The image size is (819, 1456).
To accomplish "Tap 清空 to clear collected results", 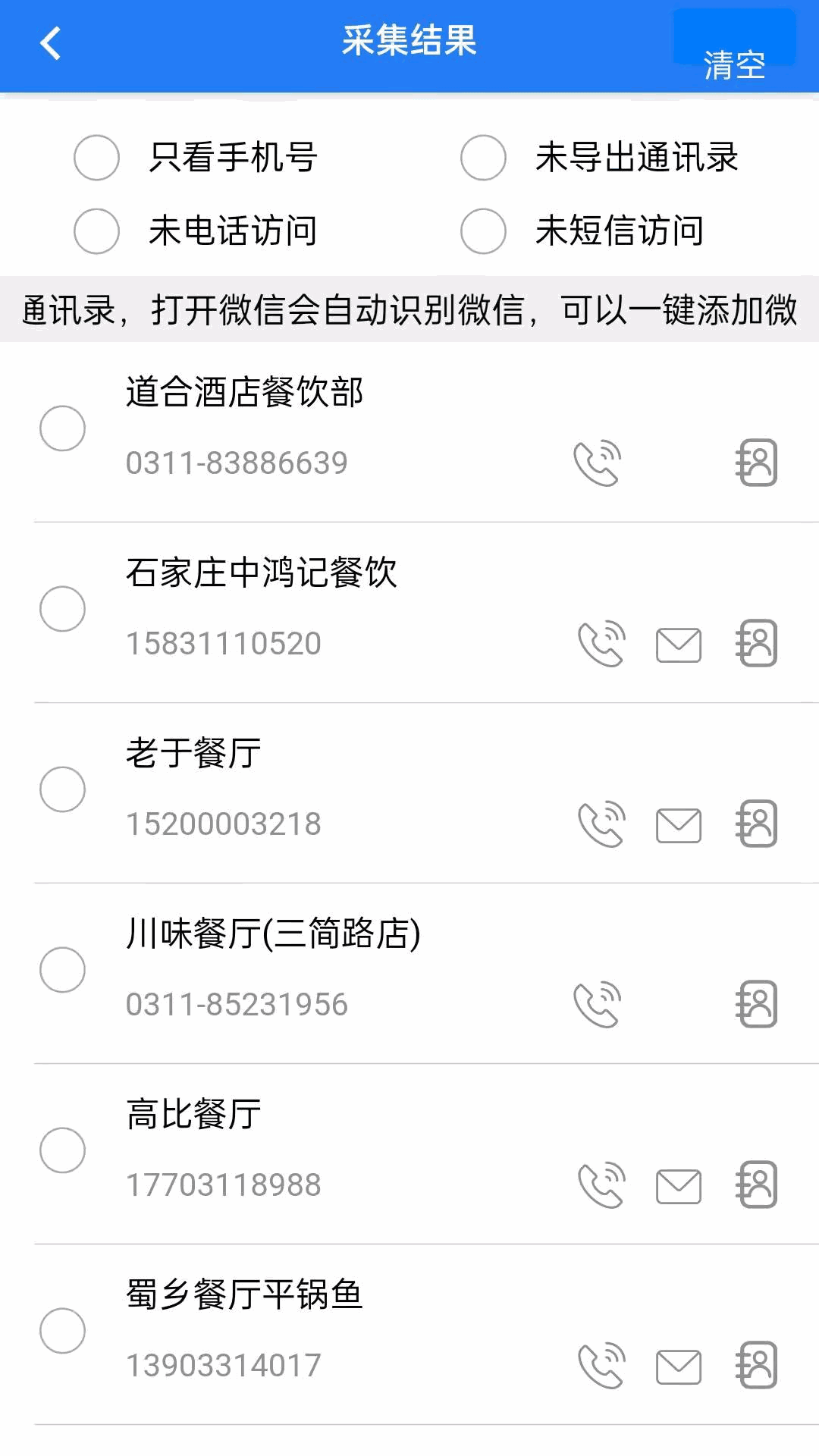I will pos(734,64).
